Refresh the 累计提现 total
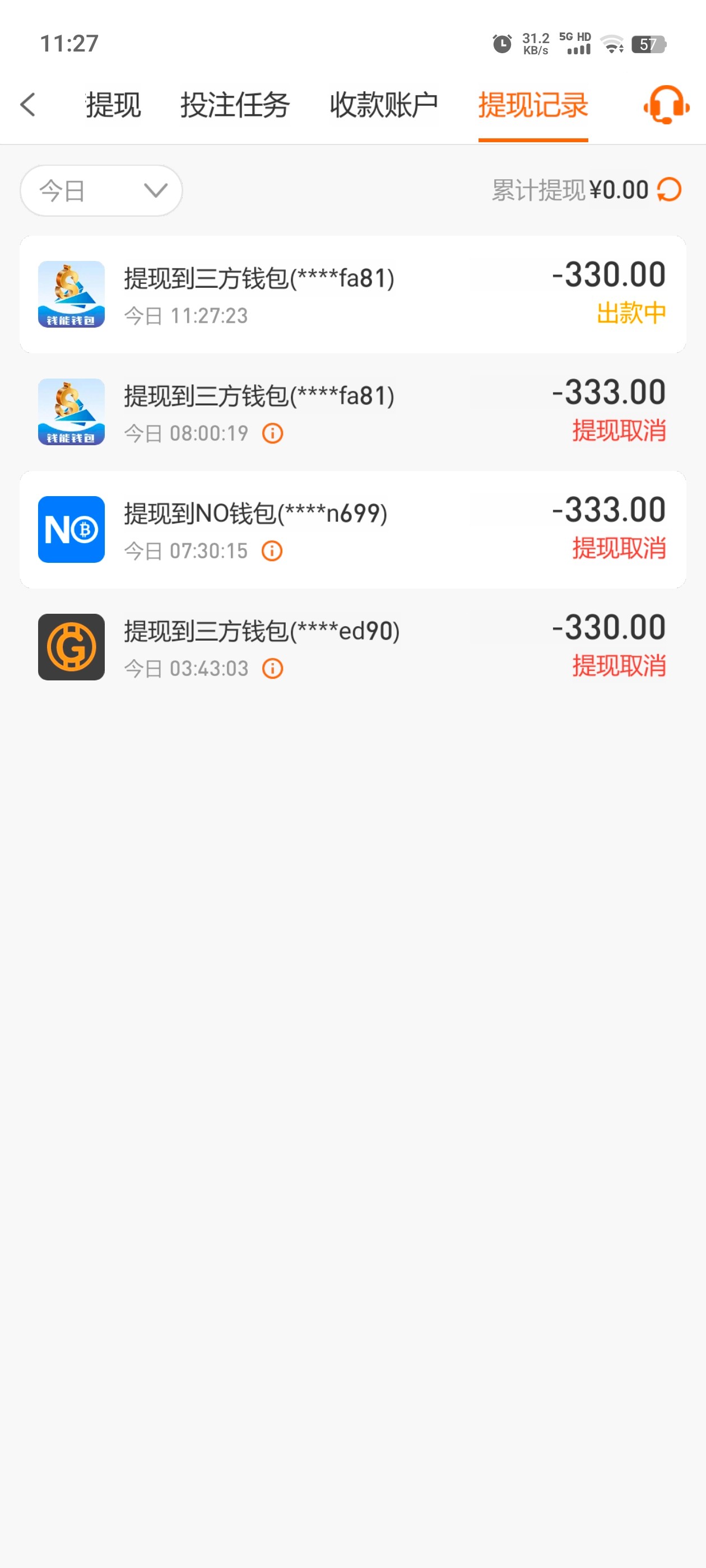Screen dimensions: 706x1568 [669, 190]
